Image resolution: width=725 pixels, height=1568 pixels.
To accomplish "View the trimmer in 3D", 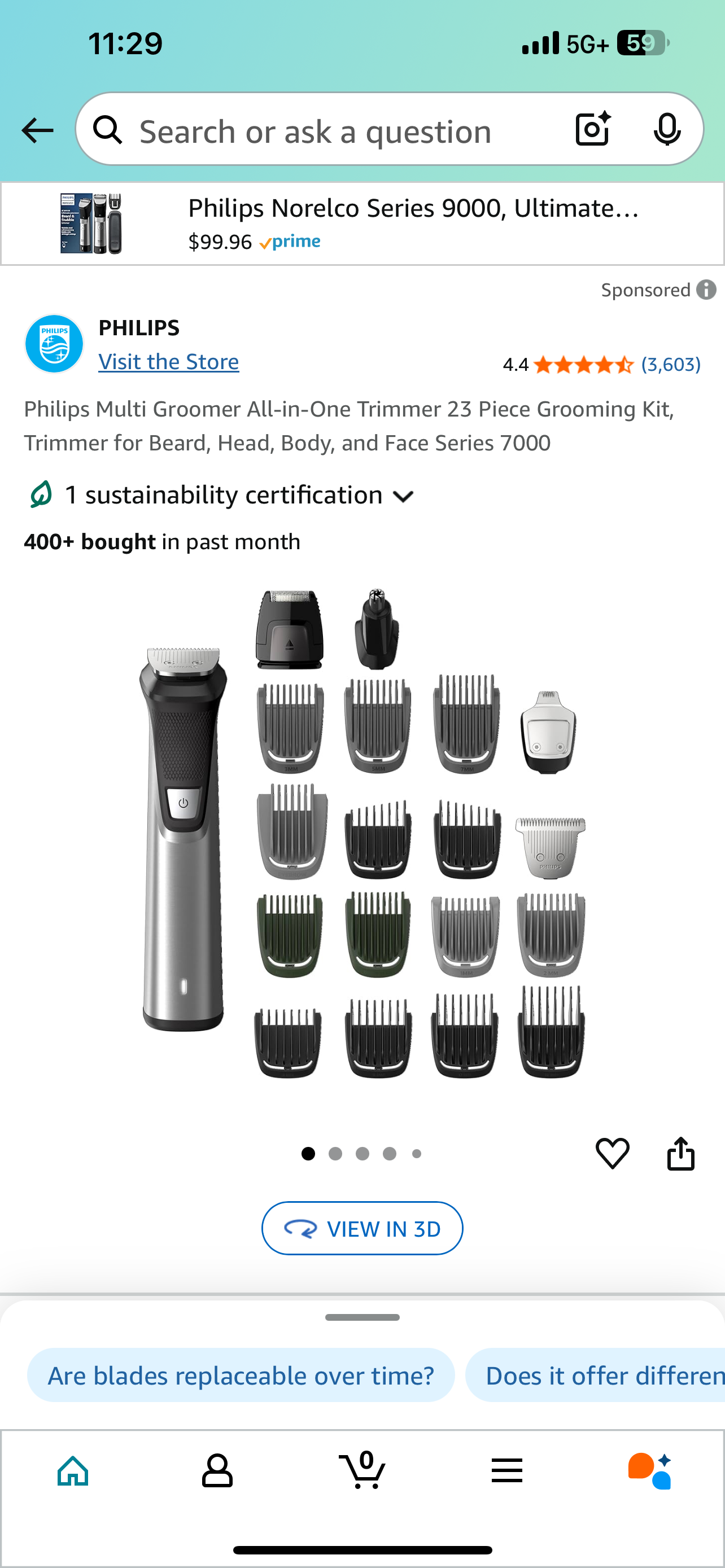I will 362,1228.
